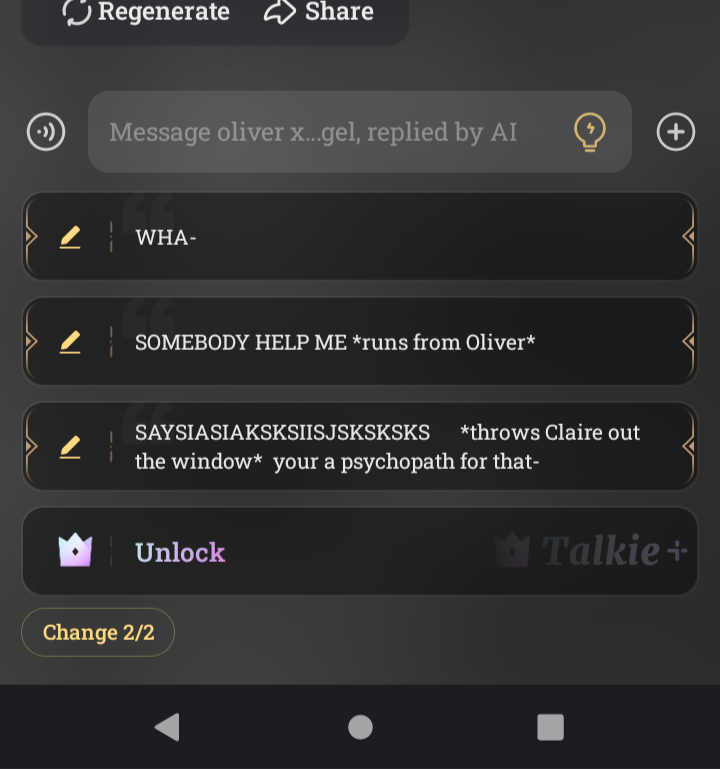This screenshot has width=720, height=769.
Task: Tap the lightbulb inspiration icon
Action: pyautogui.click(x=590, y=132)
